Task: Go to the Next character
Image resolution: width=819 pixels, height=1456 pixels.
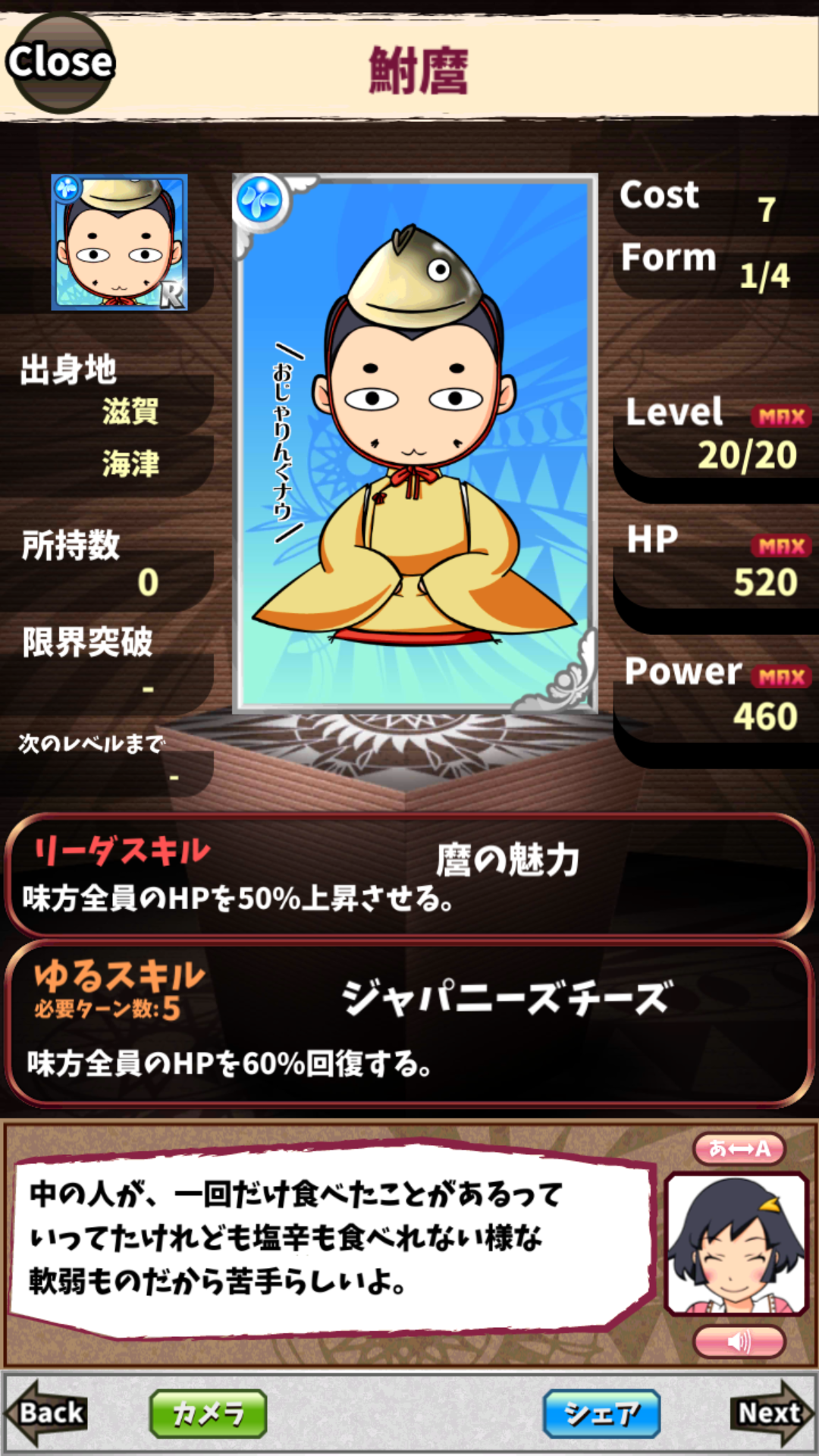Action: pos(770,1413)
